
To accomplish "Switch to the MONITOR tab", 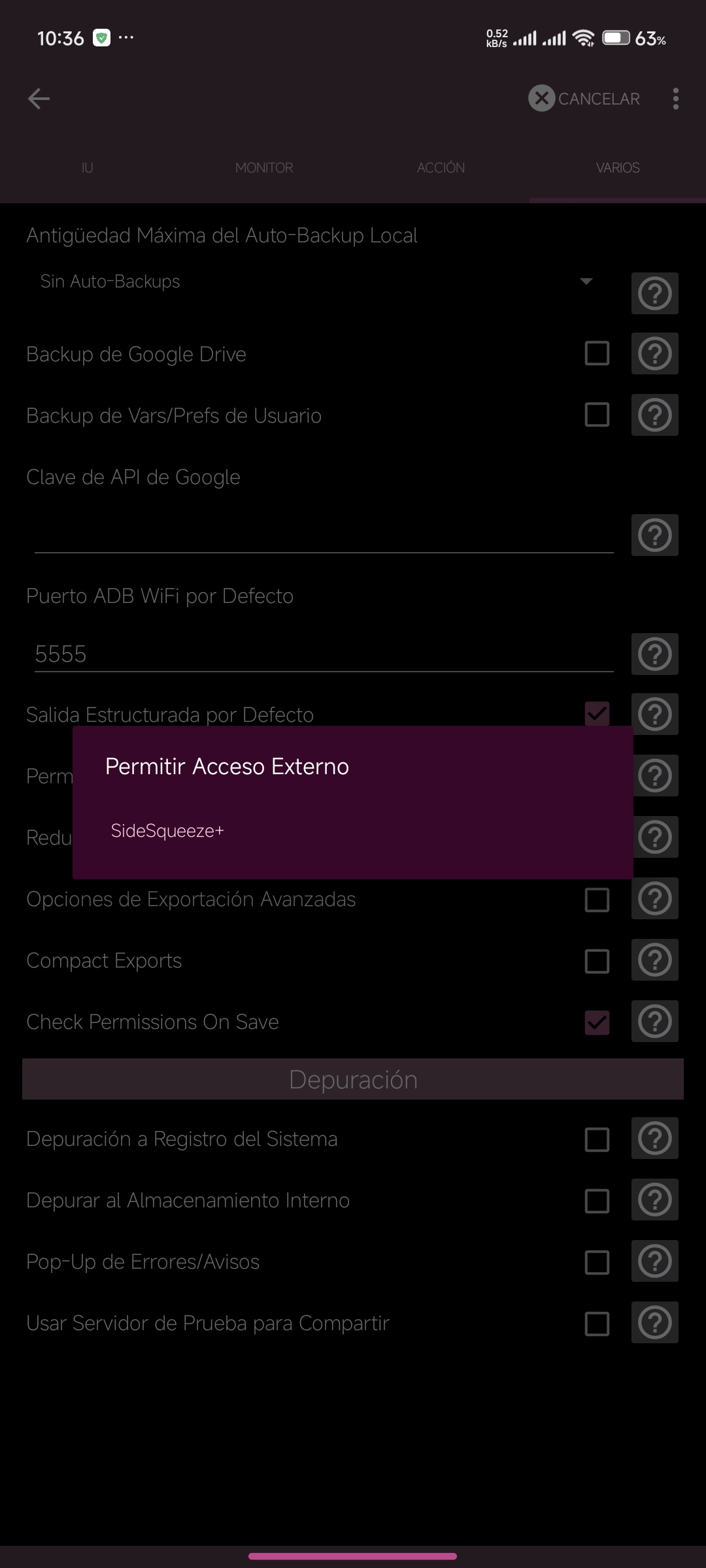I will [264, 168].
